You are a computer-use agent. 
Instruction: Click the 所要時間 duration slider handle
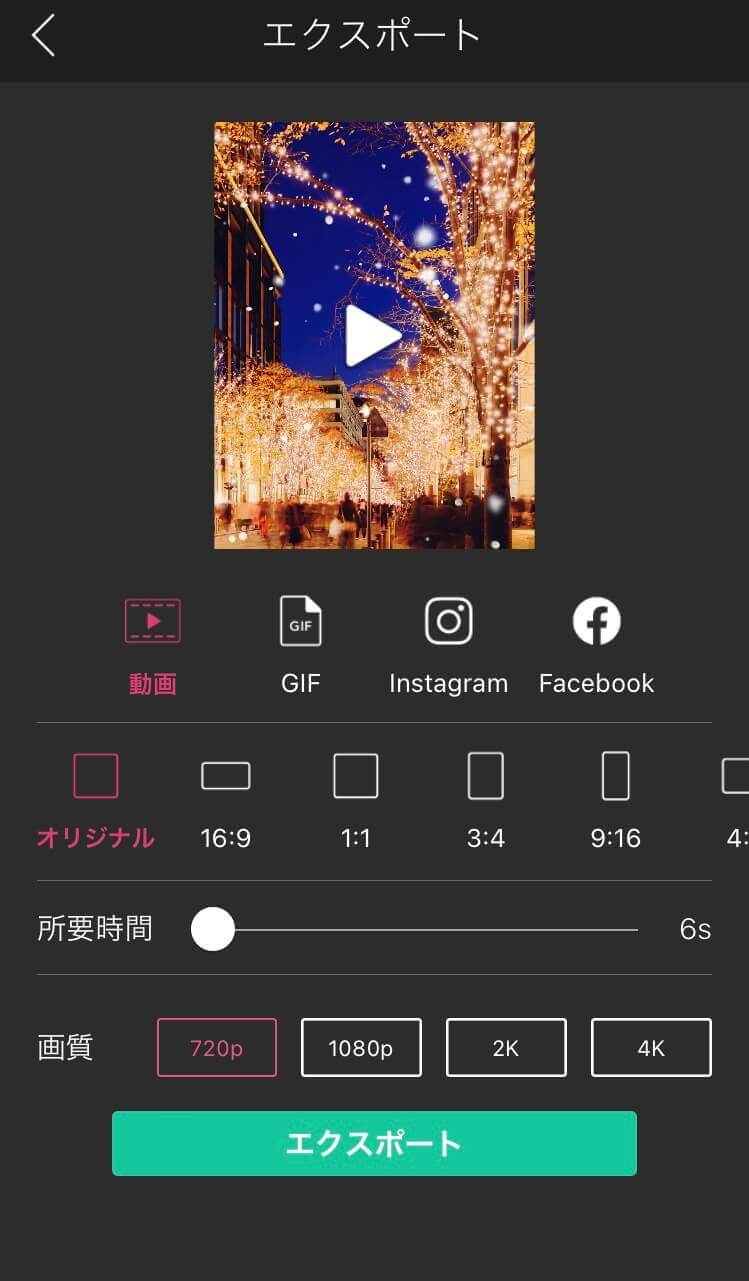click(212, 928)
